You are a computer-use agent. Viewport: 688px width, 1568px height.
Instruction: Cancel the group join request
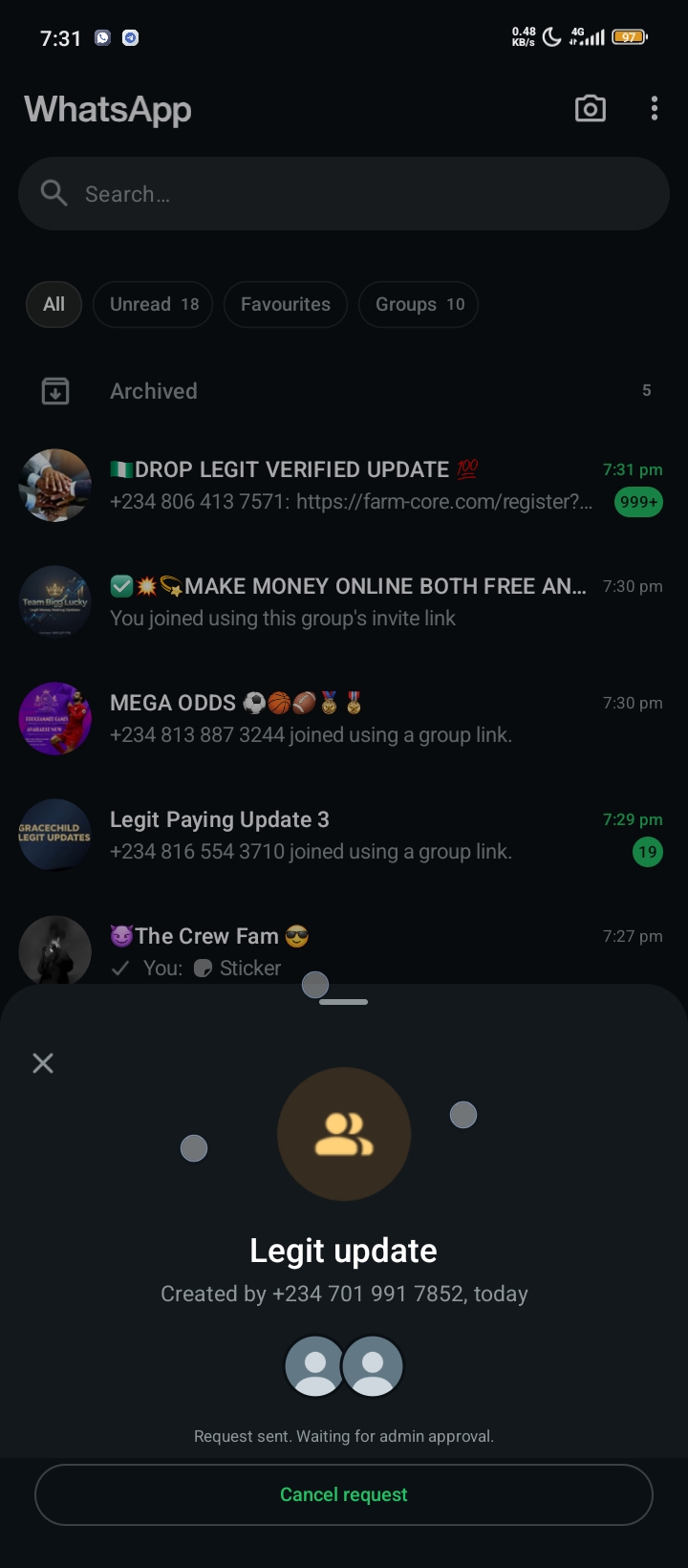(344, 1494)
